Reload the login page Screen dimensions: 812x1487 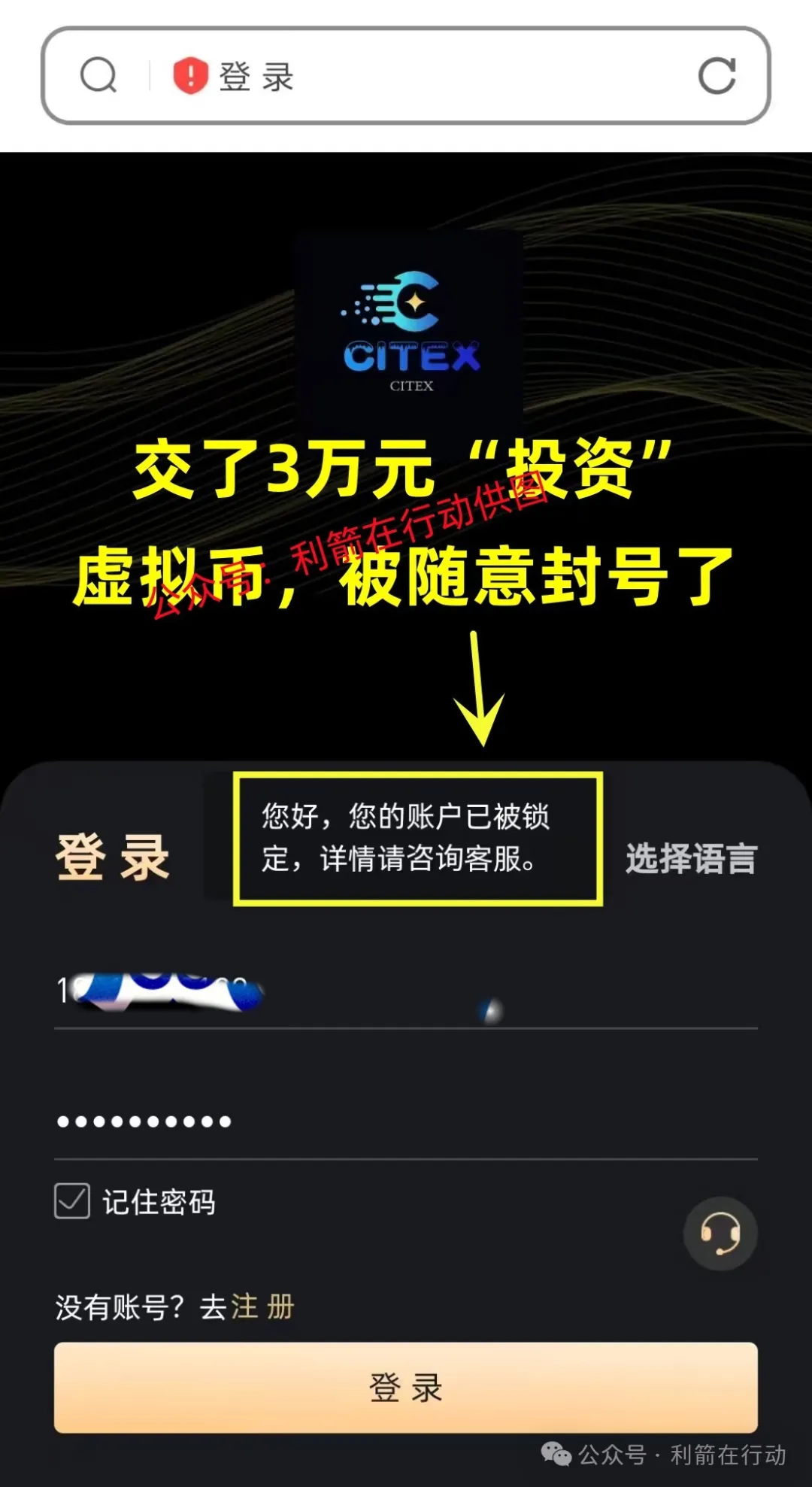point(717,75)
